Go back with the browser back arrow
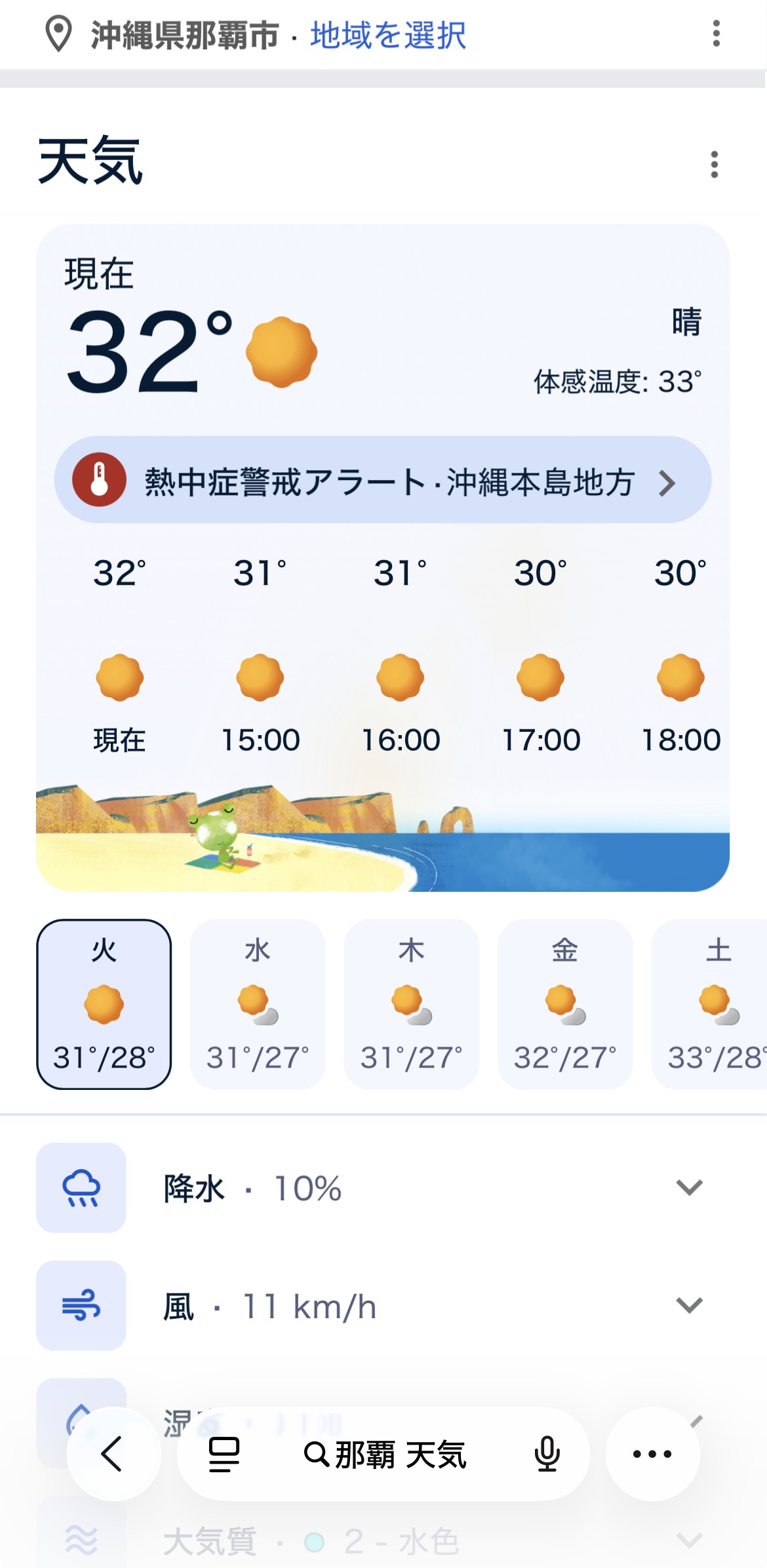This screenshot has height=1568, width=767. coord(114,1454)
